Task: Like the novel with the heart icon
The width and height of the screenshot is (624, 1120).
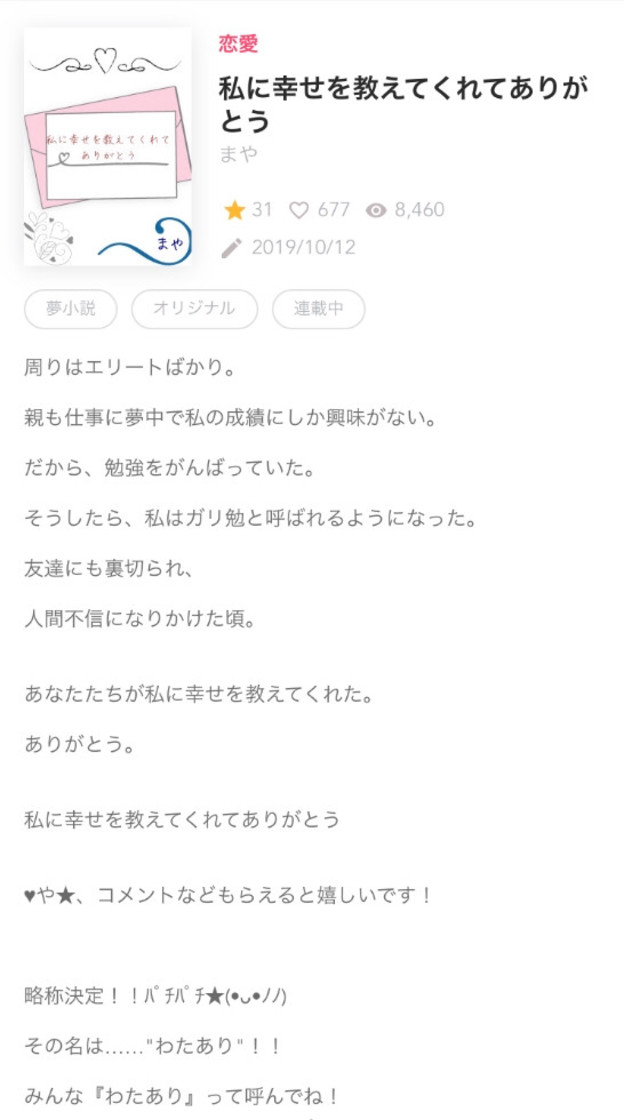Action: coord(298,211)
